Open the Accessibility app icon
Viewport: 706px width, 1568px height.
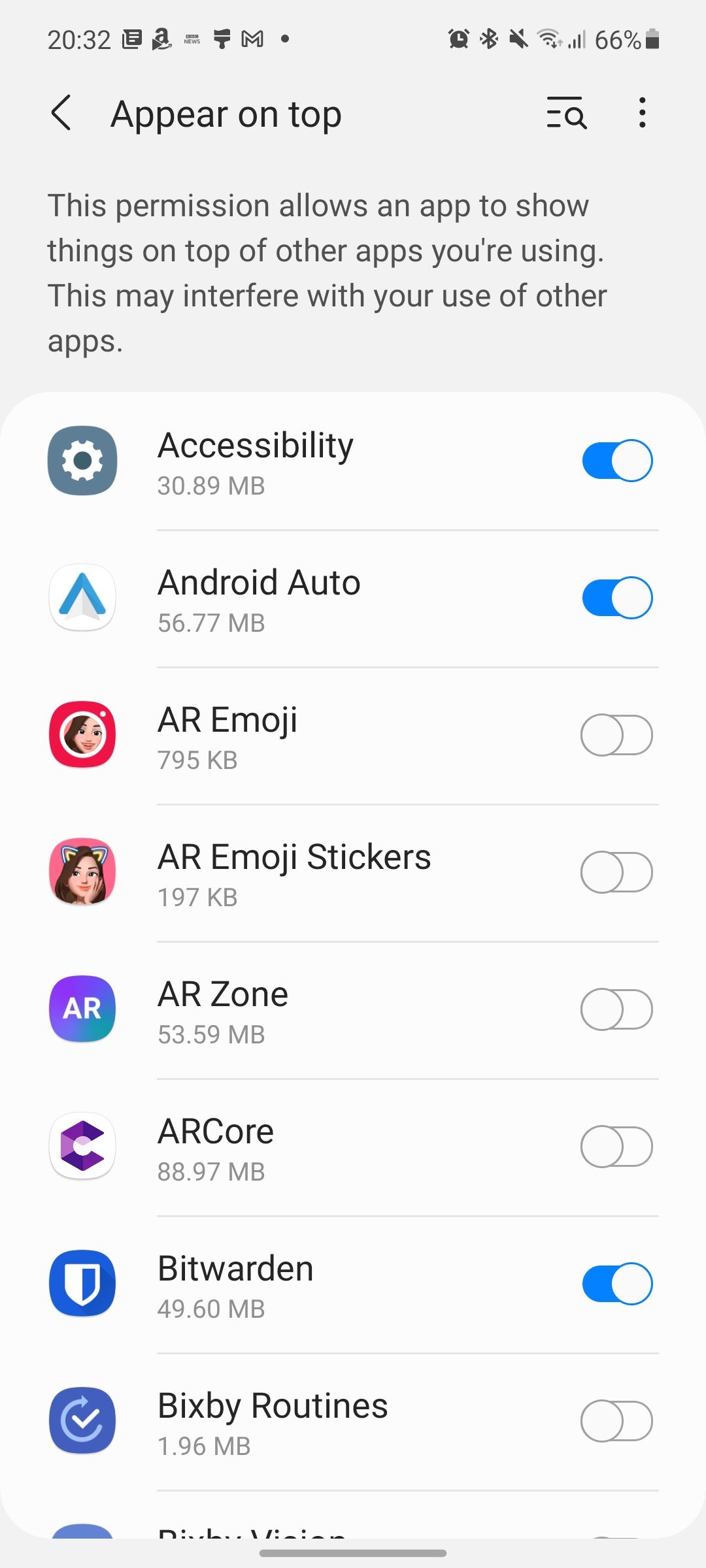[81, 460]
